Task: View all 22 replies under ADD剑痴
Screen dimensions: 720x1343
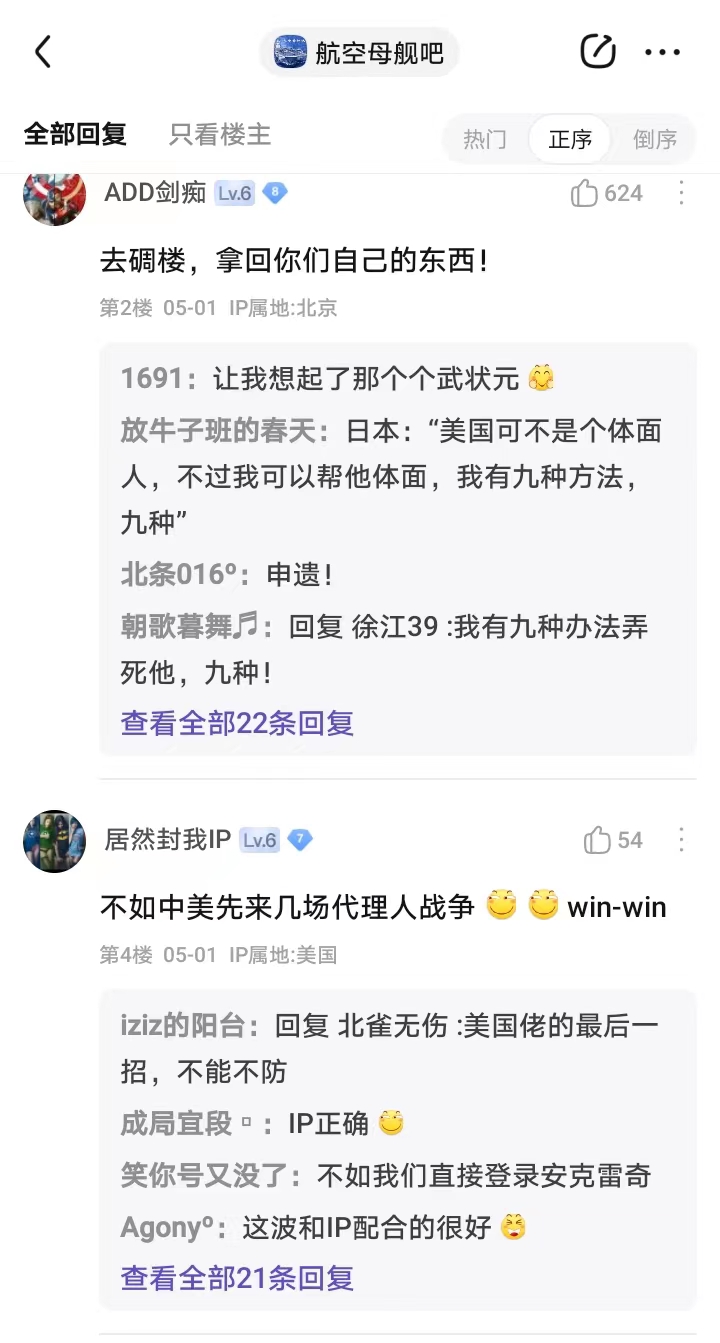Action: (x=238, y=723)
